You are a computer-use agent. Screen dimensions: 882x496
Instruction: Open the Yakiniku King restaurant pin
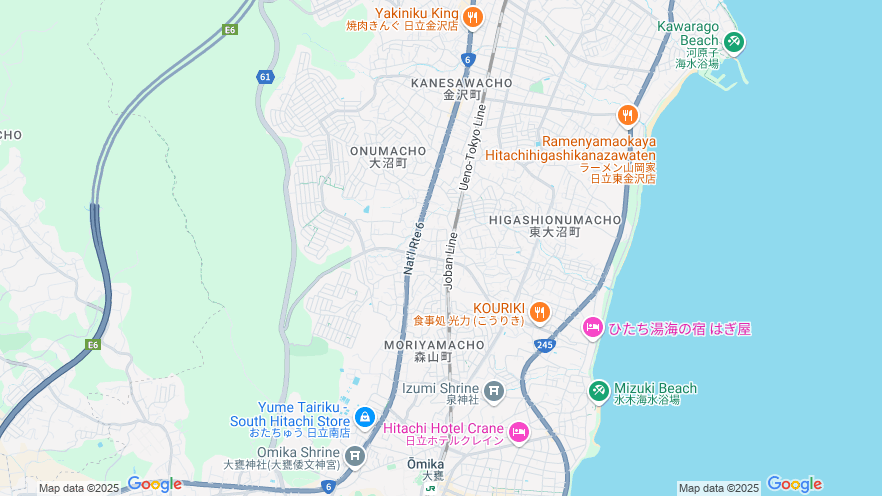[x=473, y=16]
